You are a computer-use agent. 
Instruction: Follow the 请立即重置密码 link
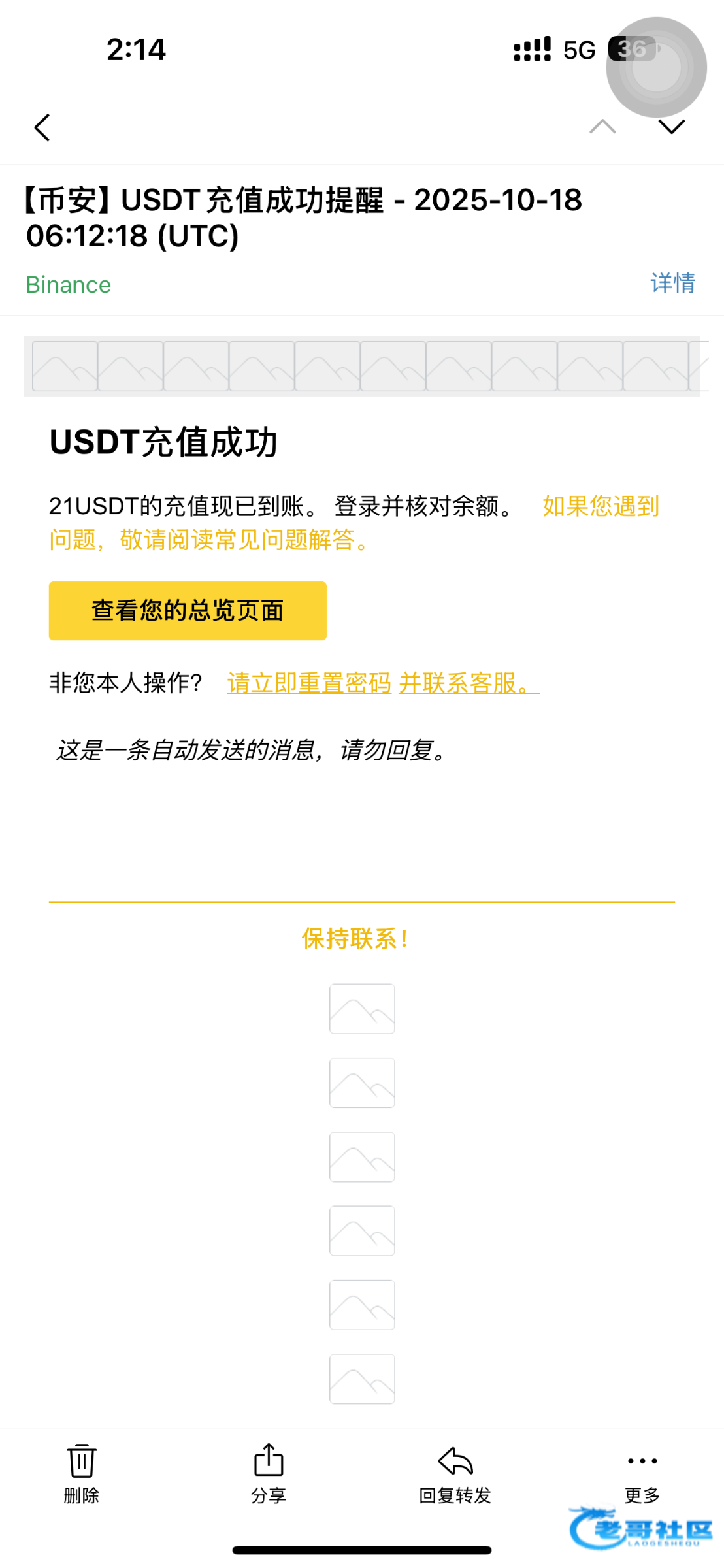309,683
